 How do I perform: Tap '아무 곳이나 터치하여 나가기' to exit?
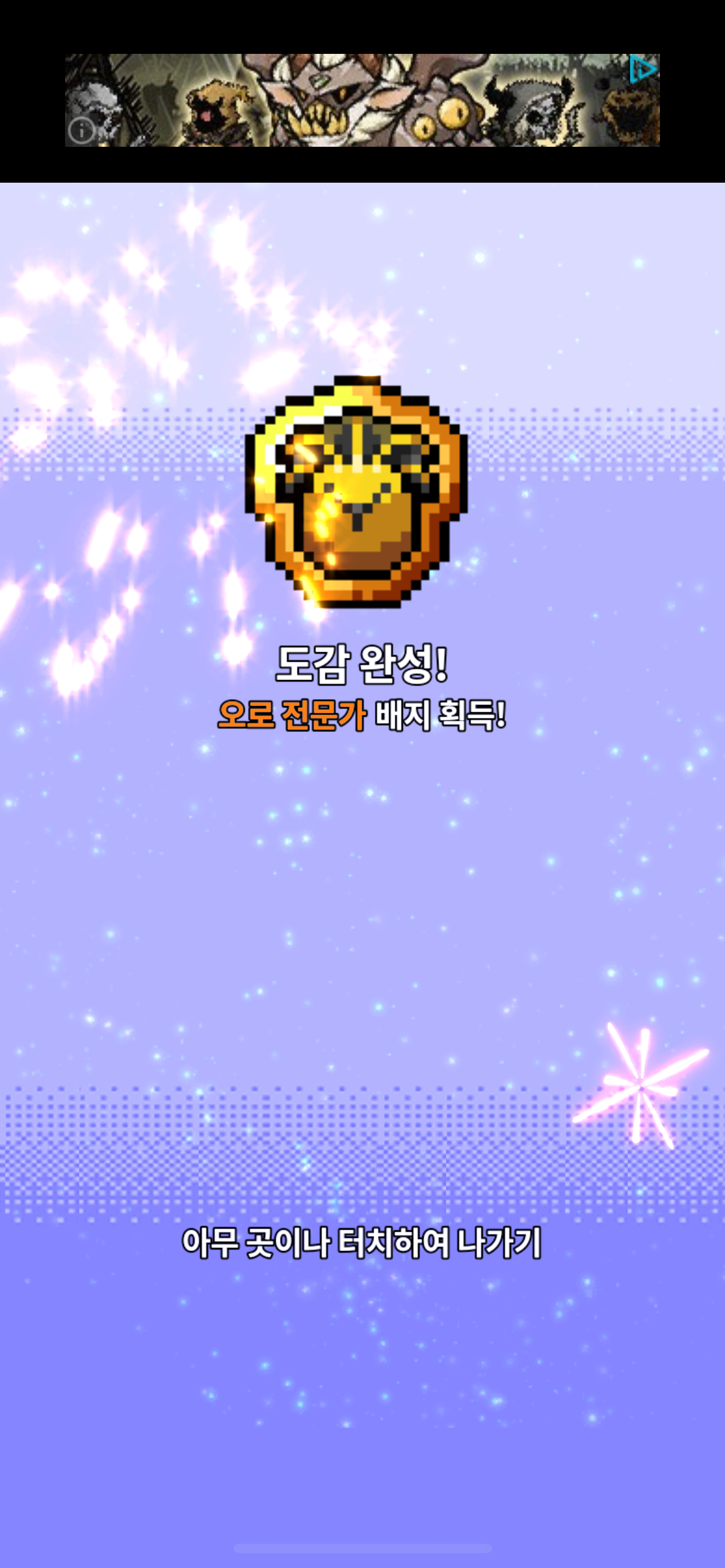point(362,1242)
